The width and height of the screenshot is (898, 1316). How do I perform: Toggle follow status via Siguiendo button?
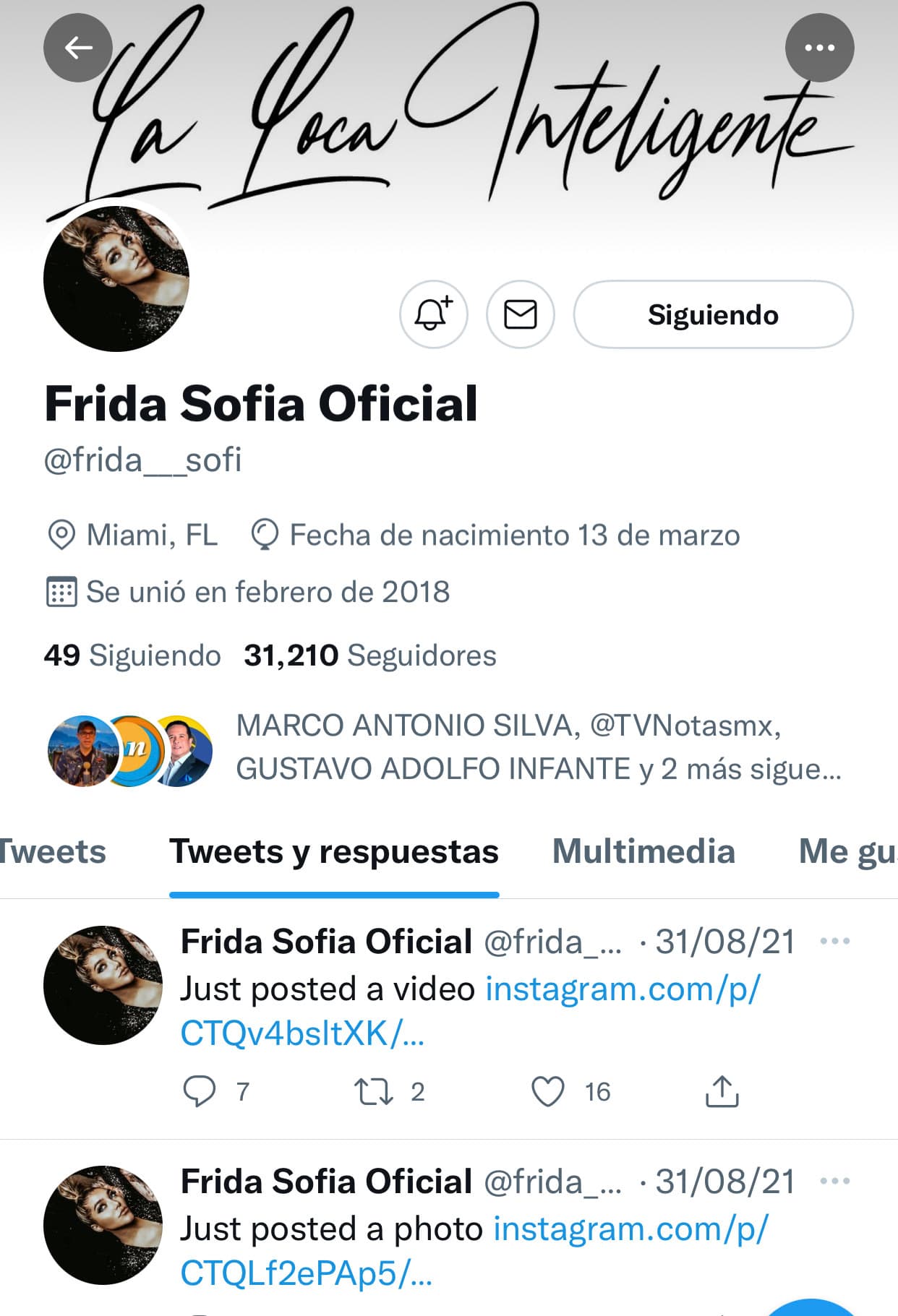(x=712, y=314)
